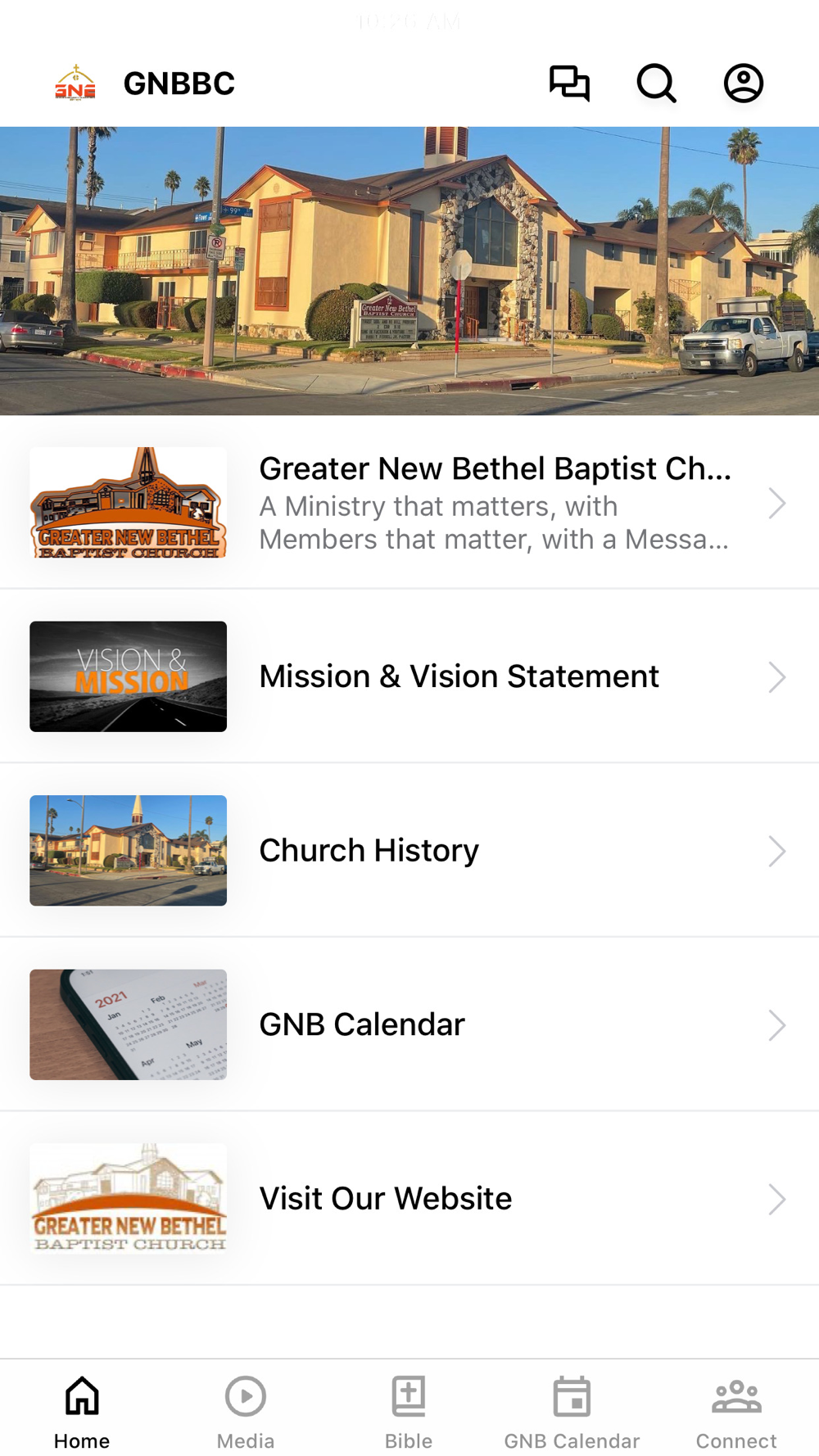Screen dimensions: 819x1456
Task: Open the GNB Calendar list row
Action: [x=409, y=1024]
